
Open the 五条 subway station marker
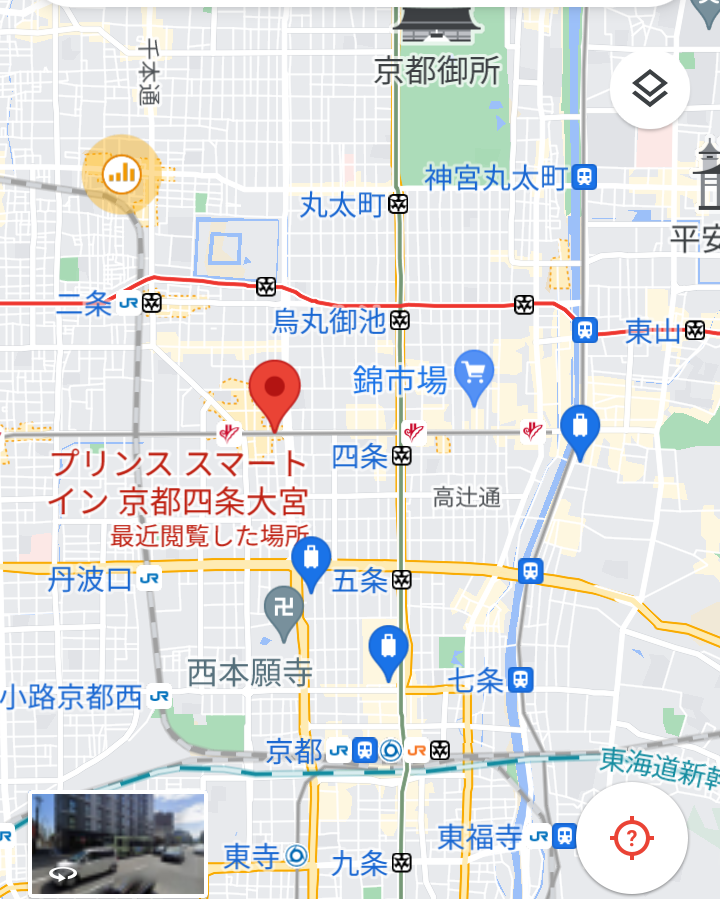point(401,580)
